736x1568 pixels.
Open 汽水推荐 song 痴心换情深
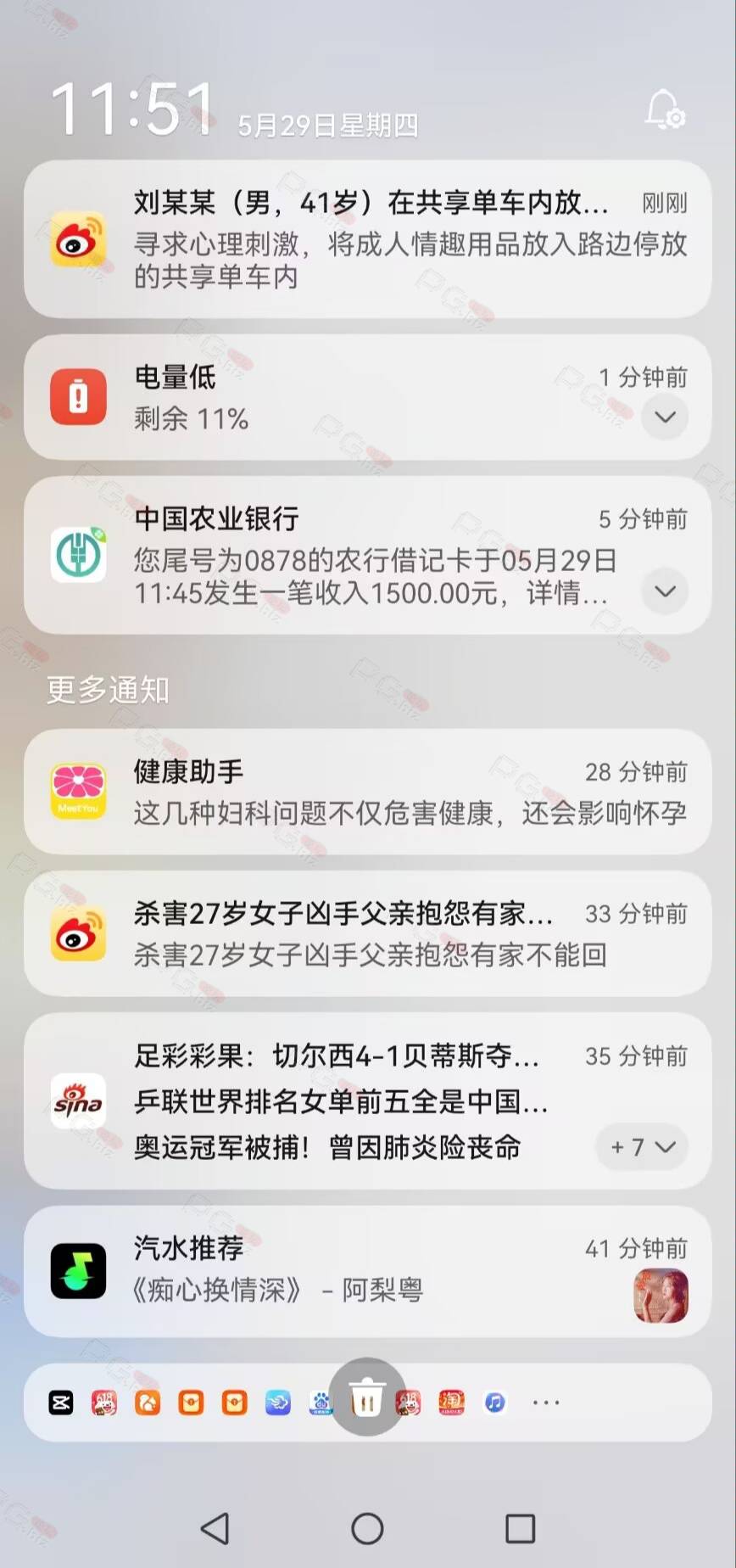[x=367, y=1271]
